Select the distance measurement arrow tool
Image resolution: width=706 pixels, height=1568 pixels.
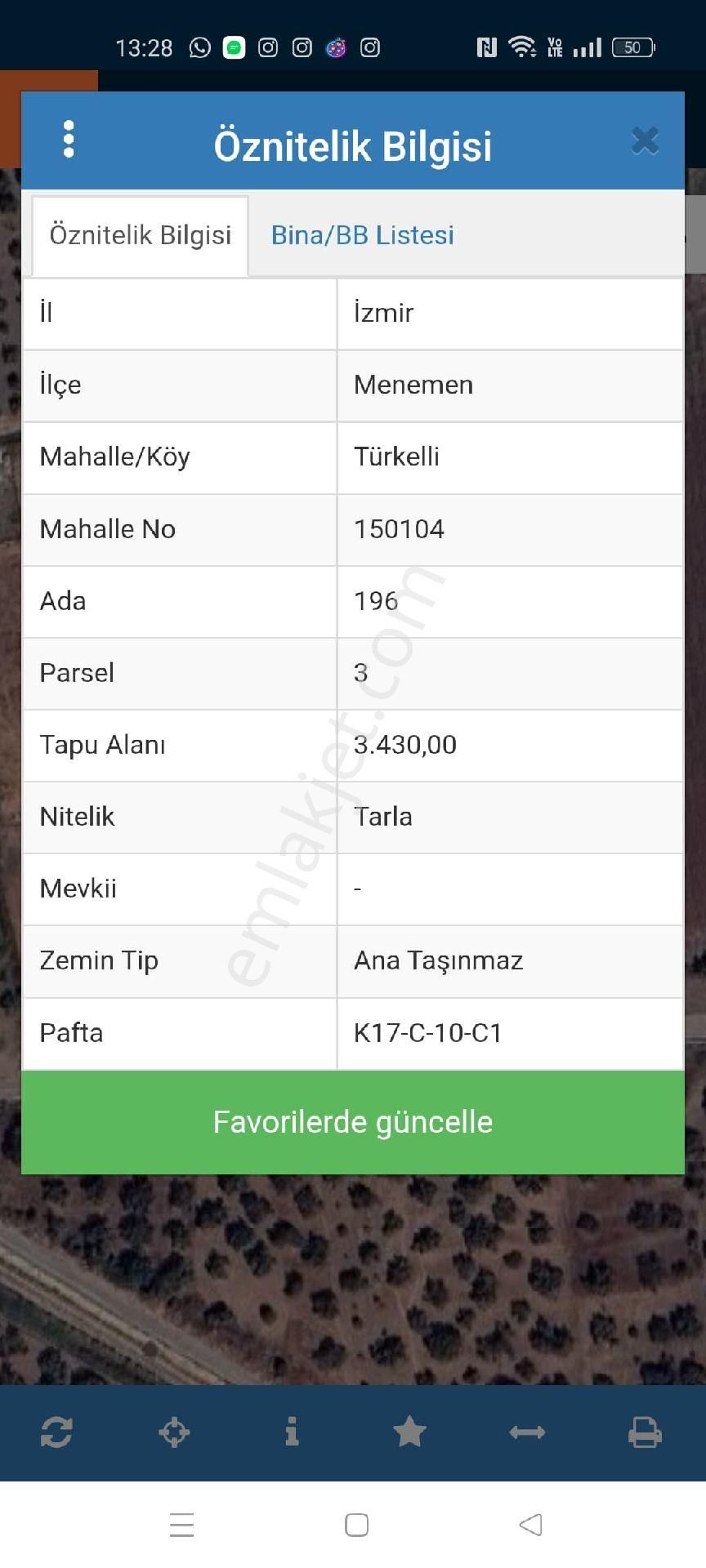527,1432
